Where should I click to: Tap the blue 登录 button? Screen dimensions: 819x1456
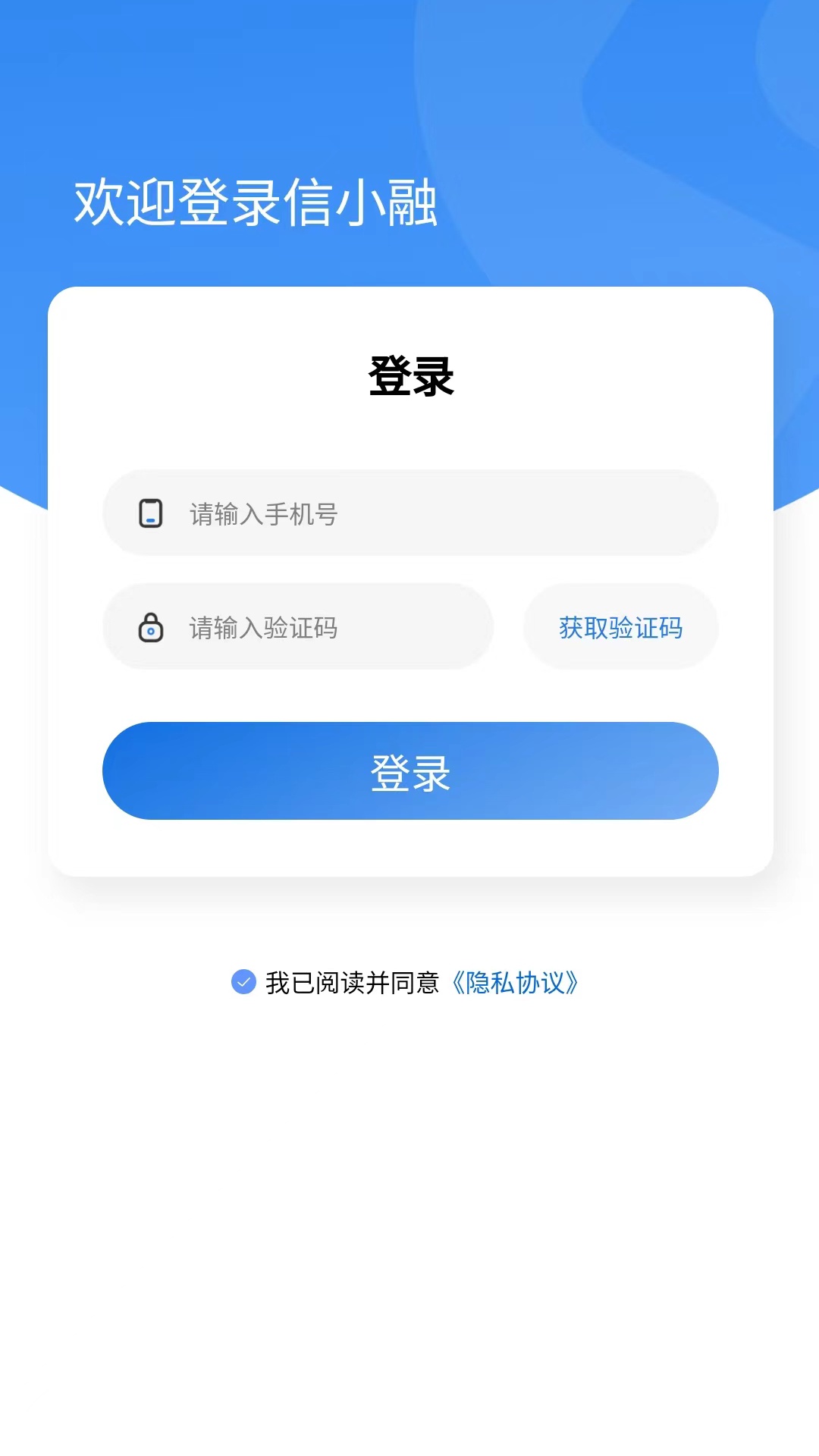(x=410, y=771)
